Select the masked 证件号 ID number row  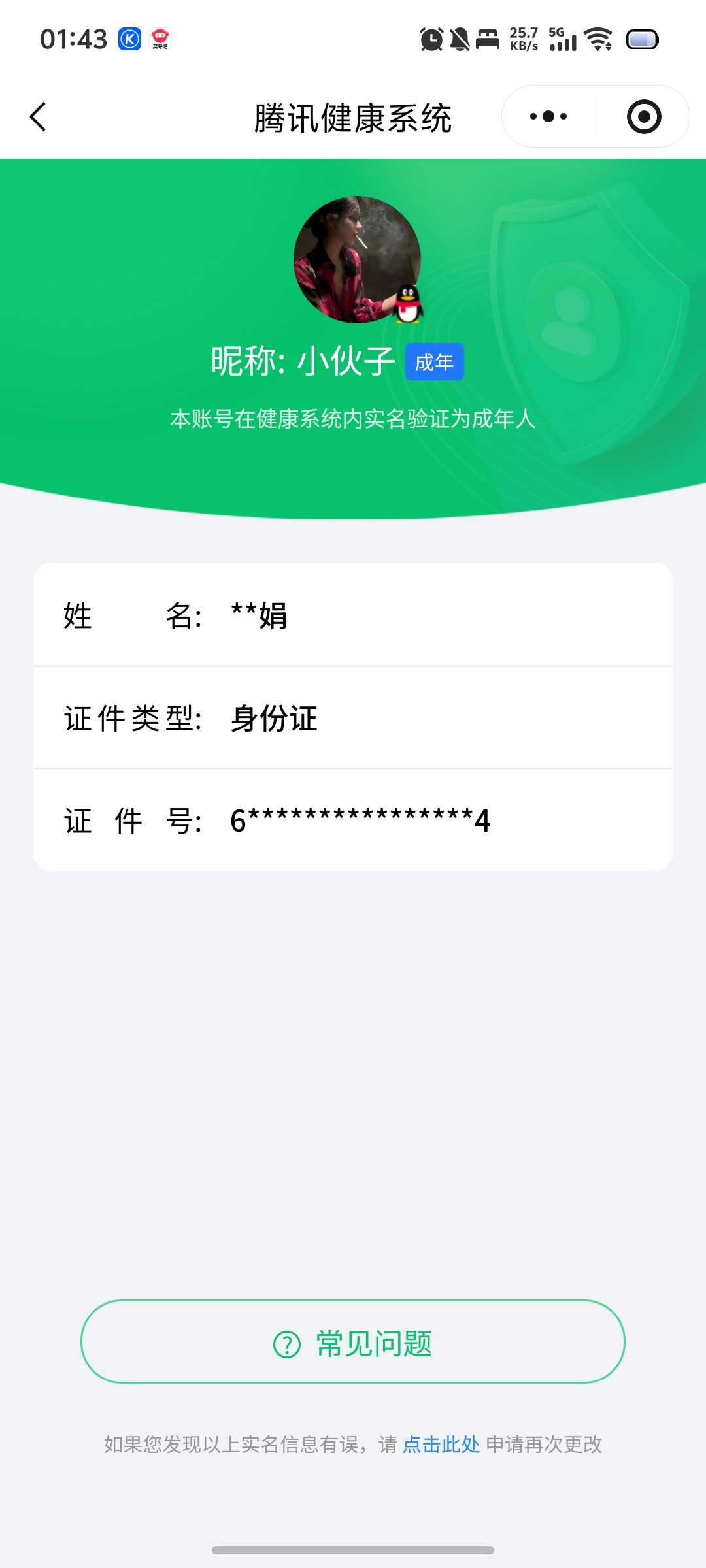[353, 820]
